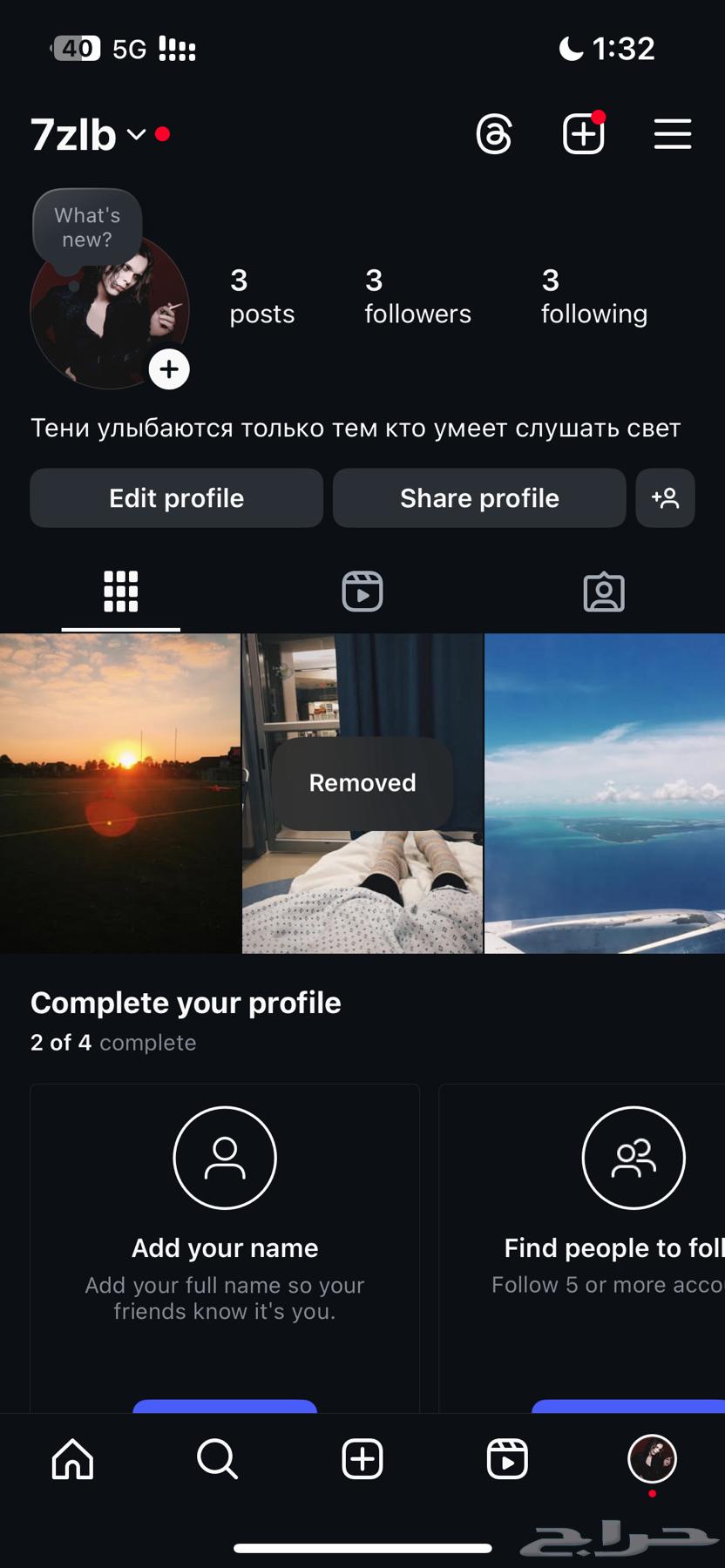Expand the username switcher next to 7zlb
Screen dimensions: 725x1568
click(x=136, y=136)
